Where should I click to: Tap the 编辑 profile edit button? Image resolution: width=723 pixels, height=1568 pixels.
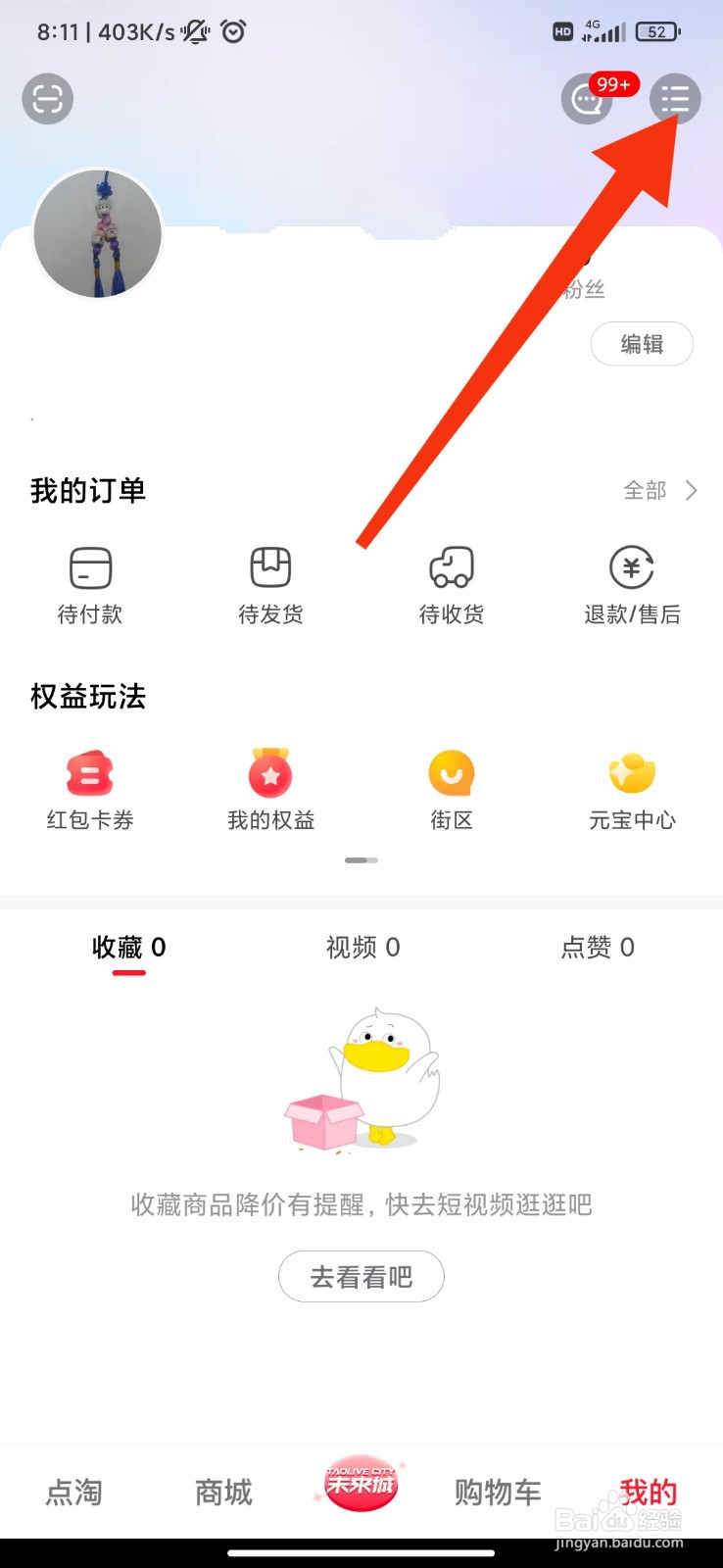643,344
